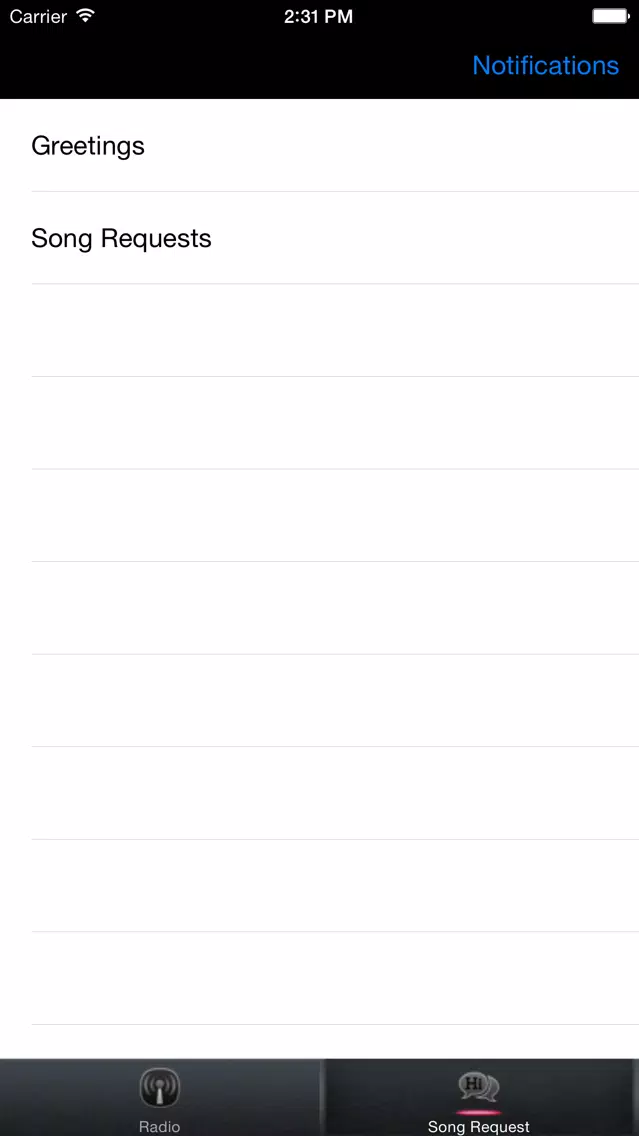Open the Song Requests row
The width and height of the screenshot is (639, 1136).
320,238
